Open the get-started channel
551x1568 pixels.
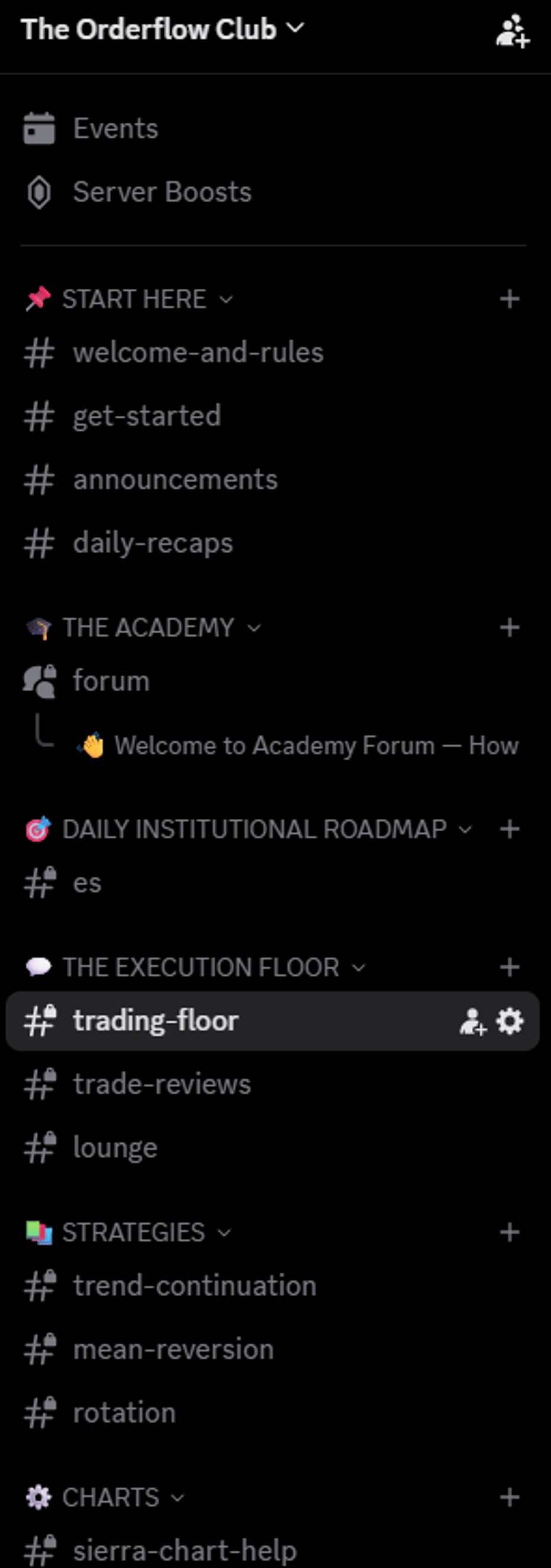273,417
